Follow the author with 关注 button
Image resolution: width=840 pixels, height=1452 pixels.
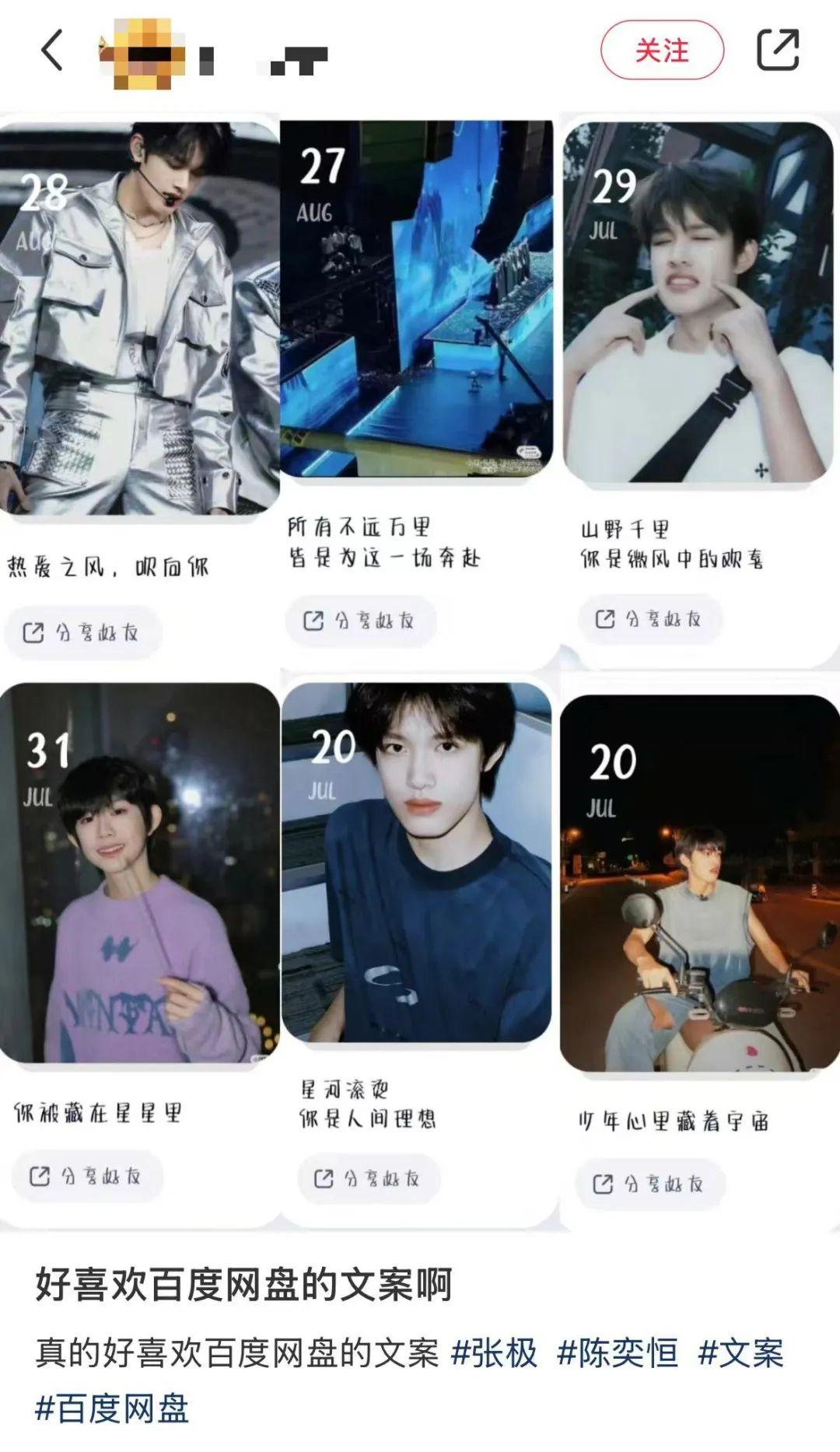662,51
